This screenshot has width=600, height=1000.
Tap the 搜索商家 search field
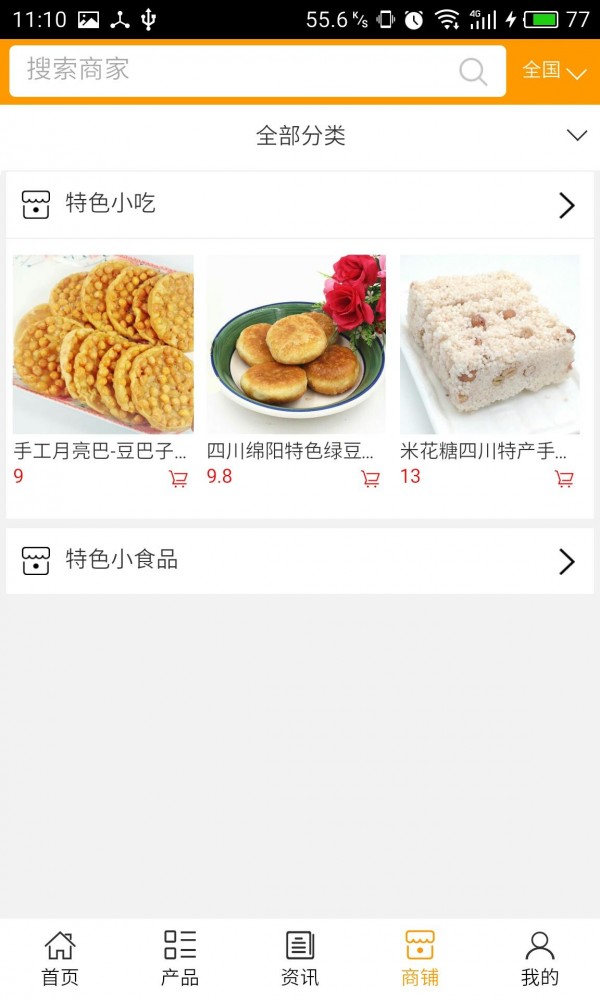(240, 71)
